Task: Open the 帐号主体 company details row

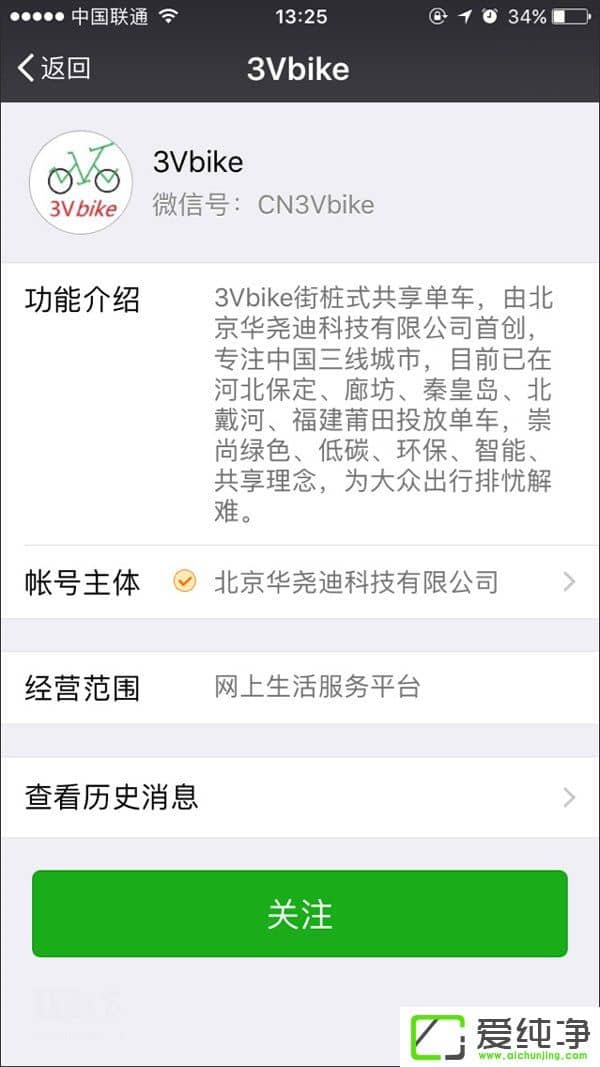Action: tap(300, 582)
